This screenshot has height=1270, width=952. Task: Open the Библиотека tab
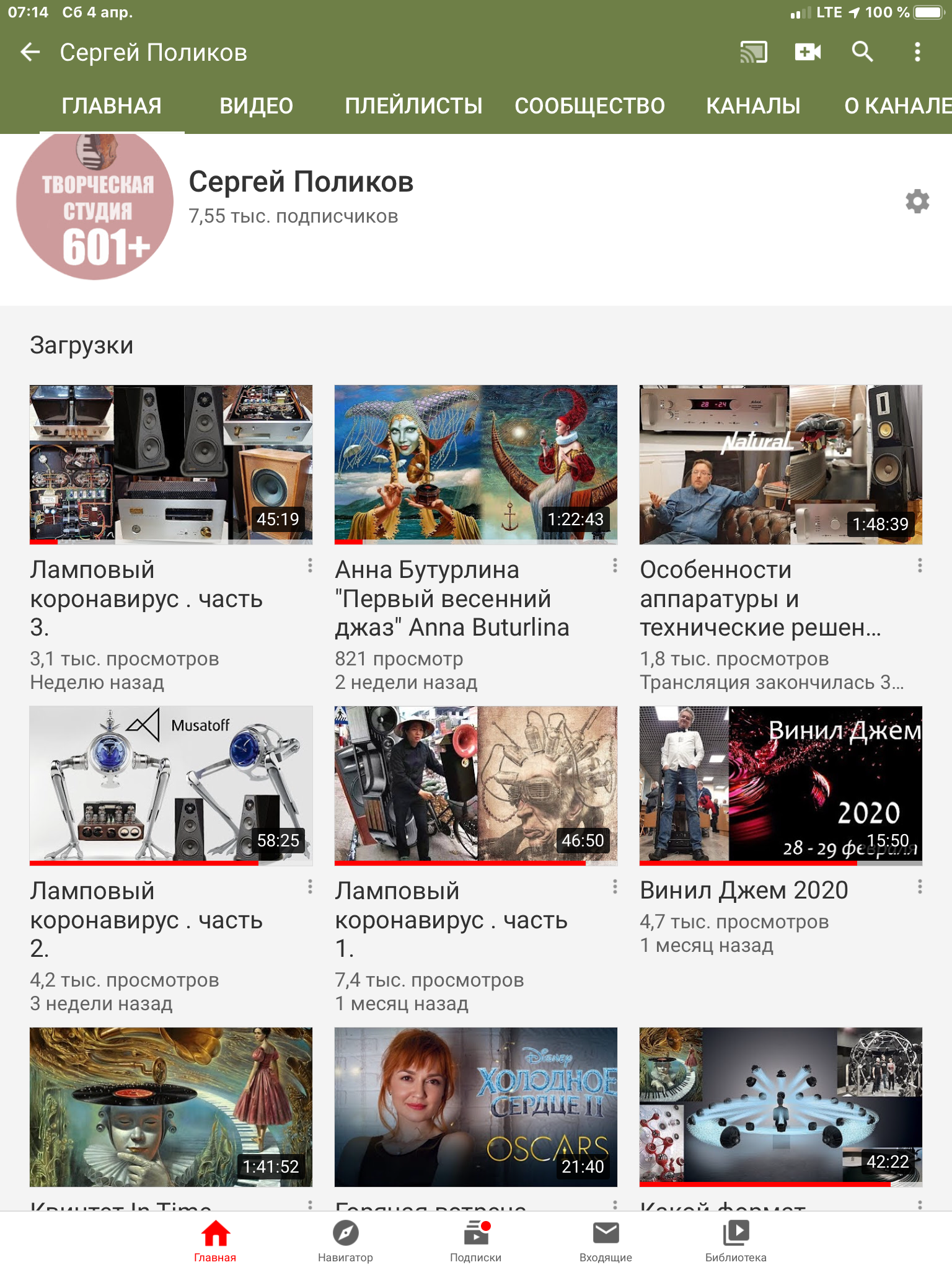(736, 1241)
